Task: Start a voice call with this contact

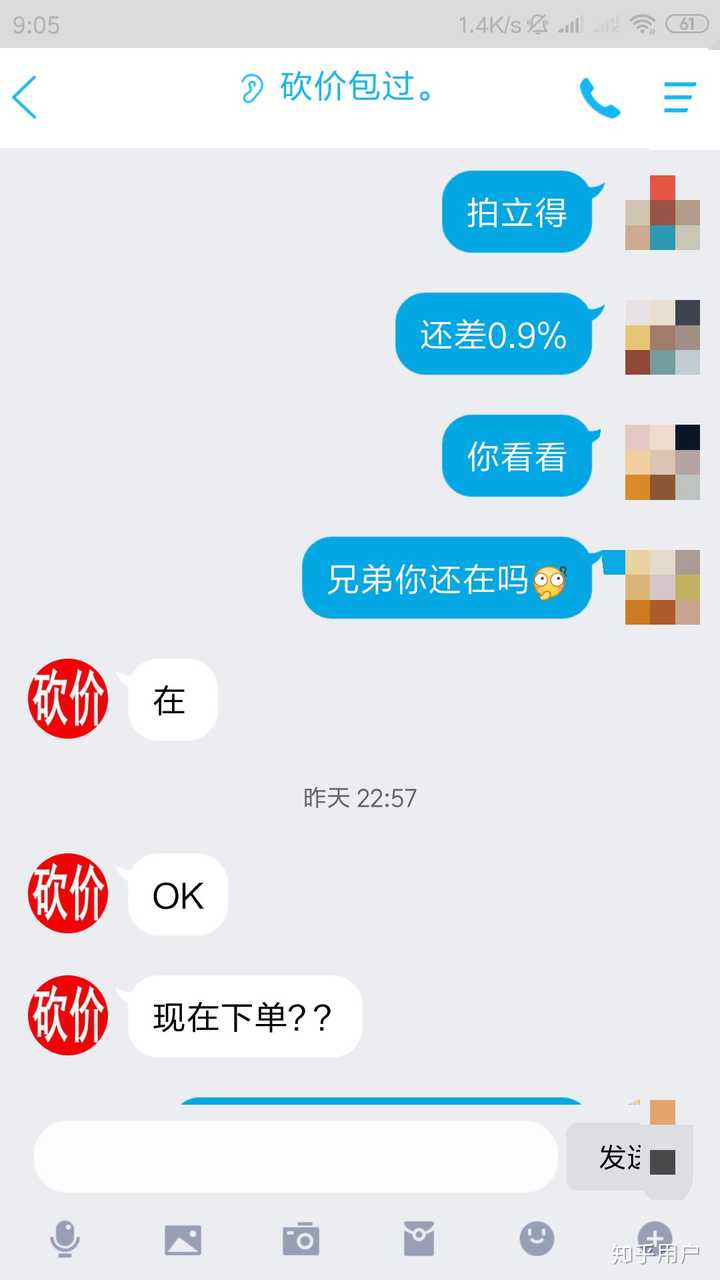Action: pyautogui.click(x=599, y=98)
